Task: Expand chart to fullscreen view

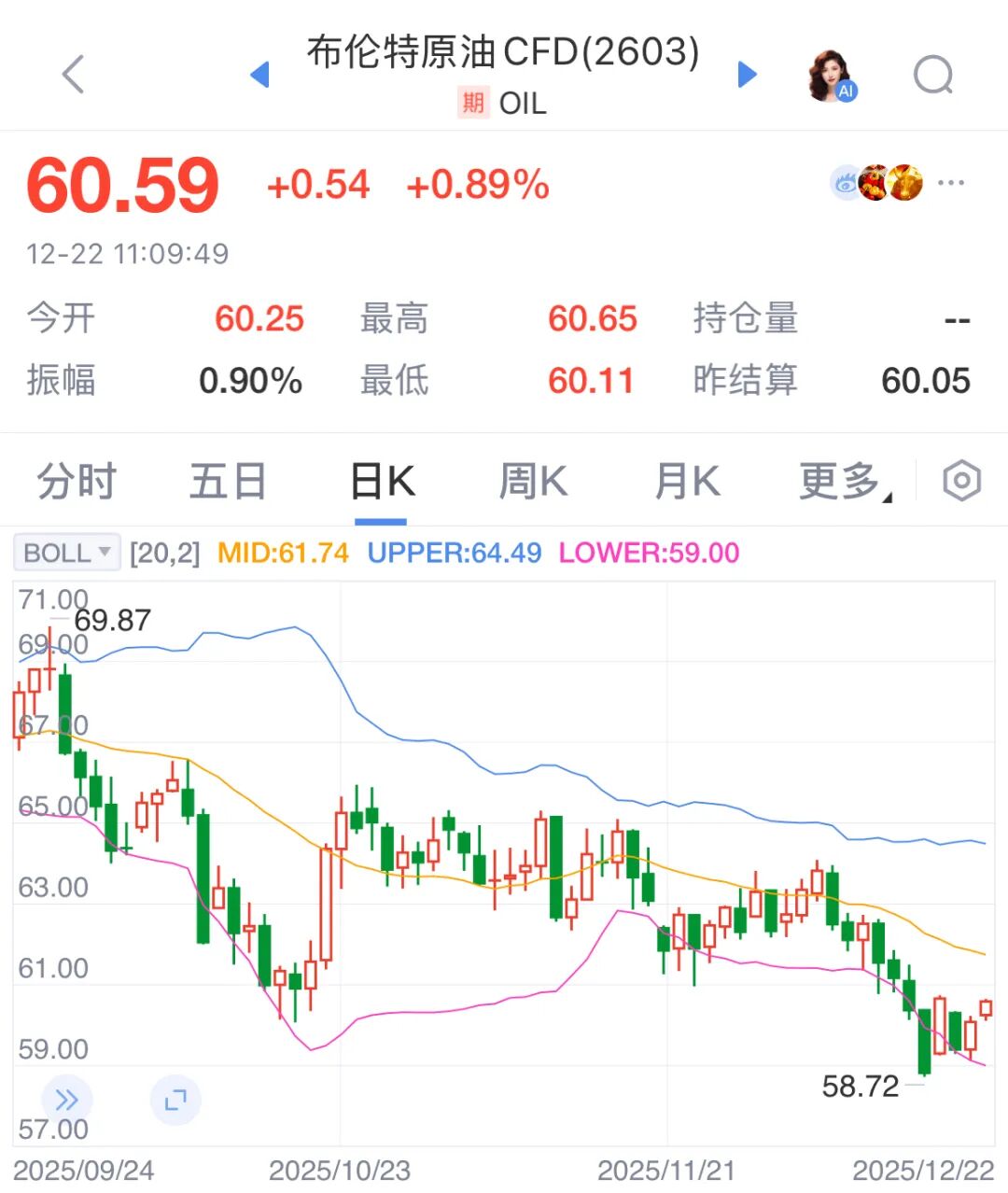Action: click(x=175, y=1100)
